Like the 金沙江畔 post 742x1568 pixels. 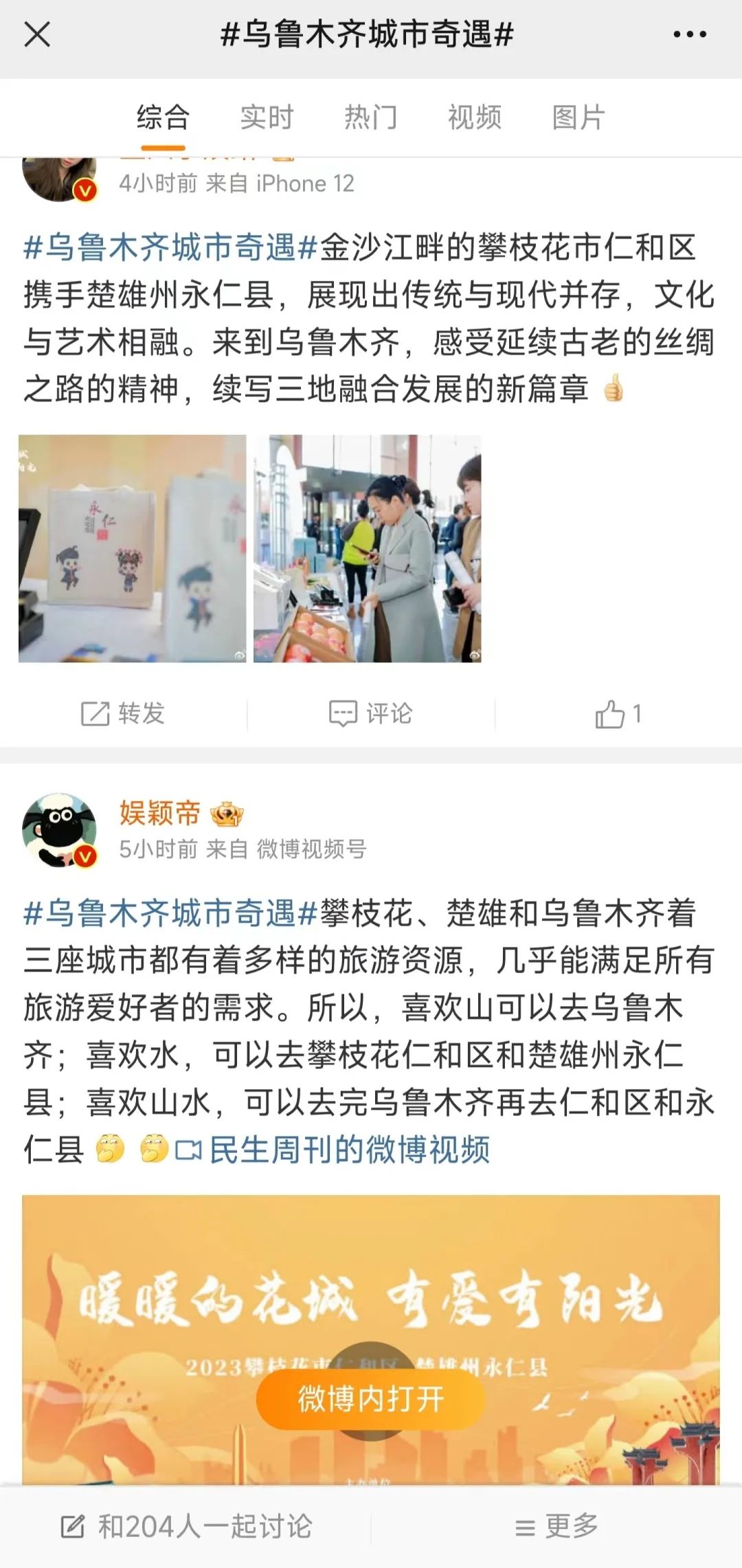click(618, 713)
